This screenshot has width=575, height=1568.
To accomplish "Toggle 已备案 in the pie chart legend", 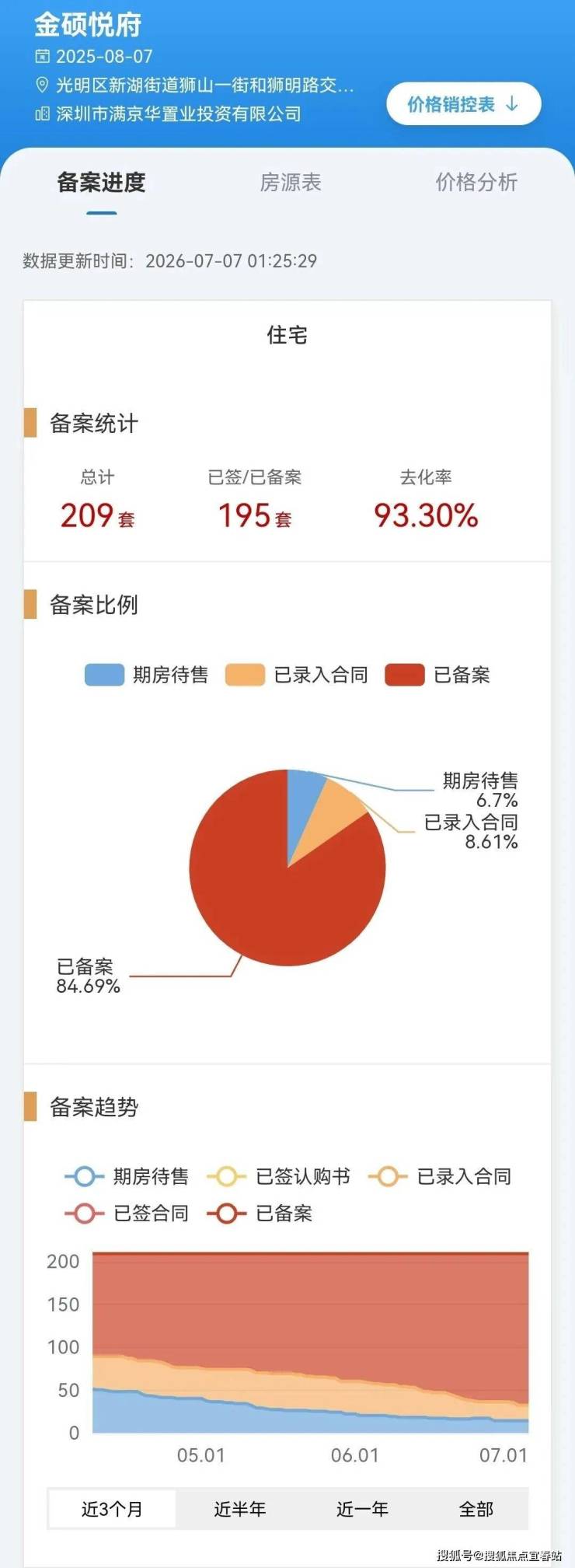I will pyautogui.click(x=438, y=675).
